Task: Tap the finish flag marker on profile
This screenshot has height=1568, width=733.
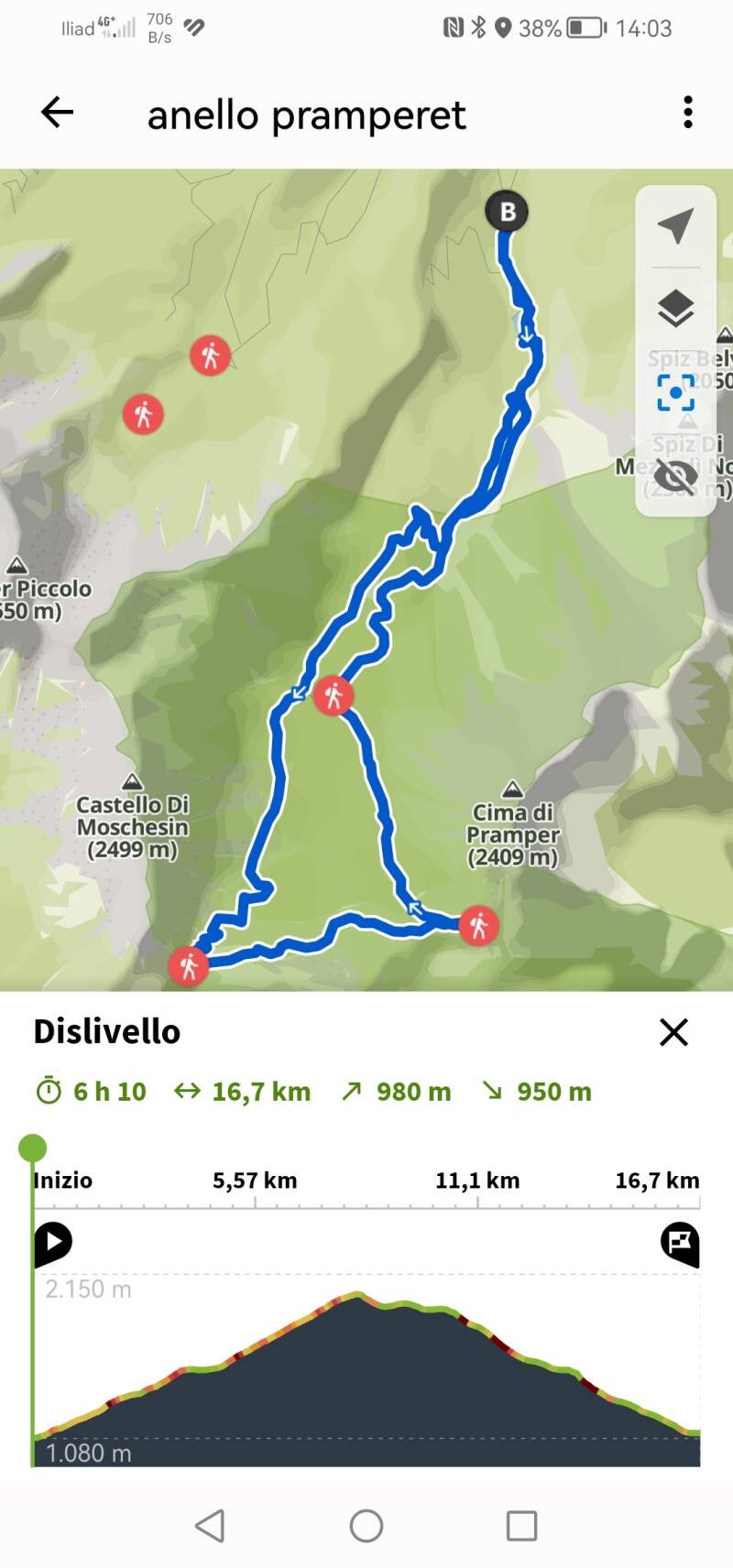Action: pos(680,1243)
